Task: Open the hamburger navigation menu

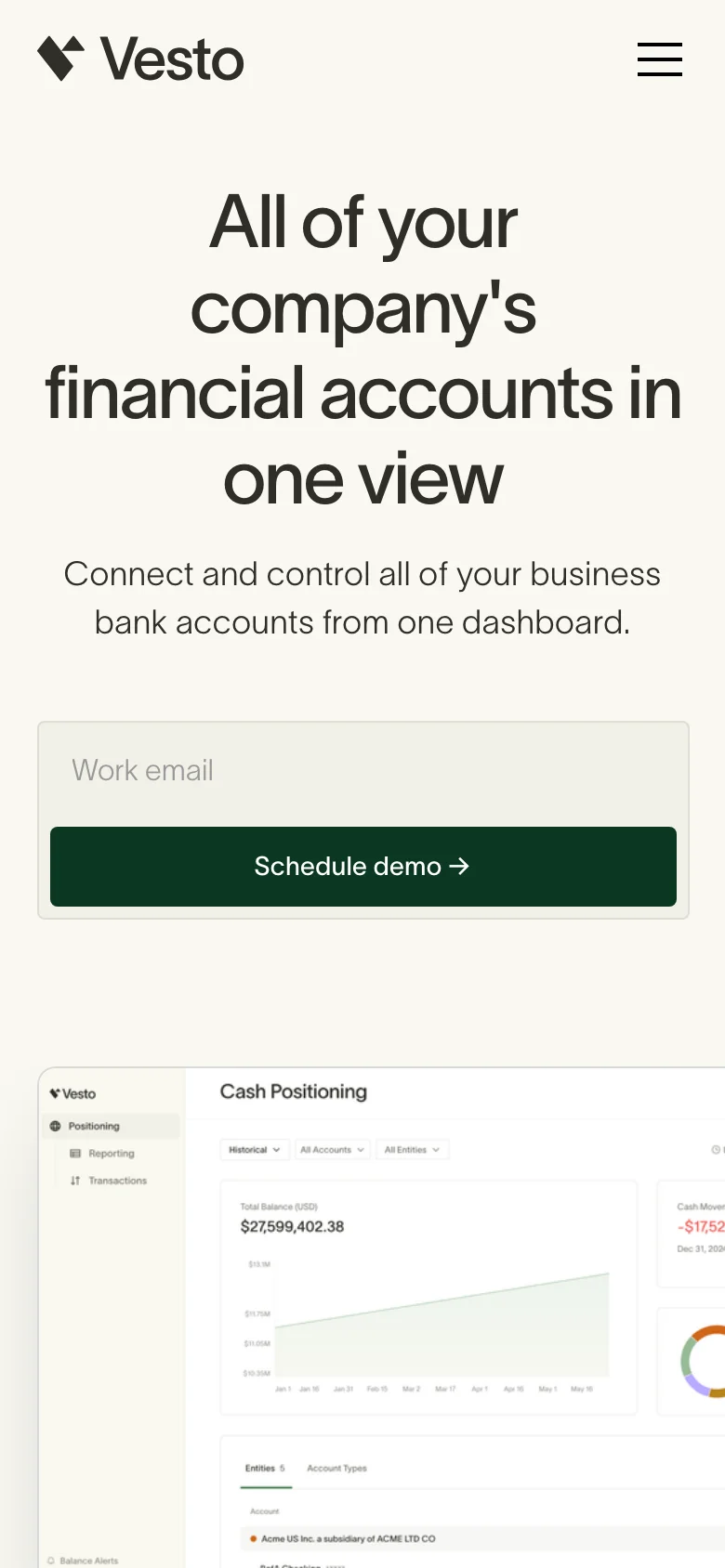Action: [x=659, y=59]
